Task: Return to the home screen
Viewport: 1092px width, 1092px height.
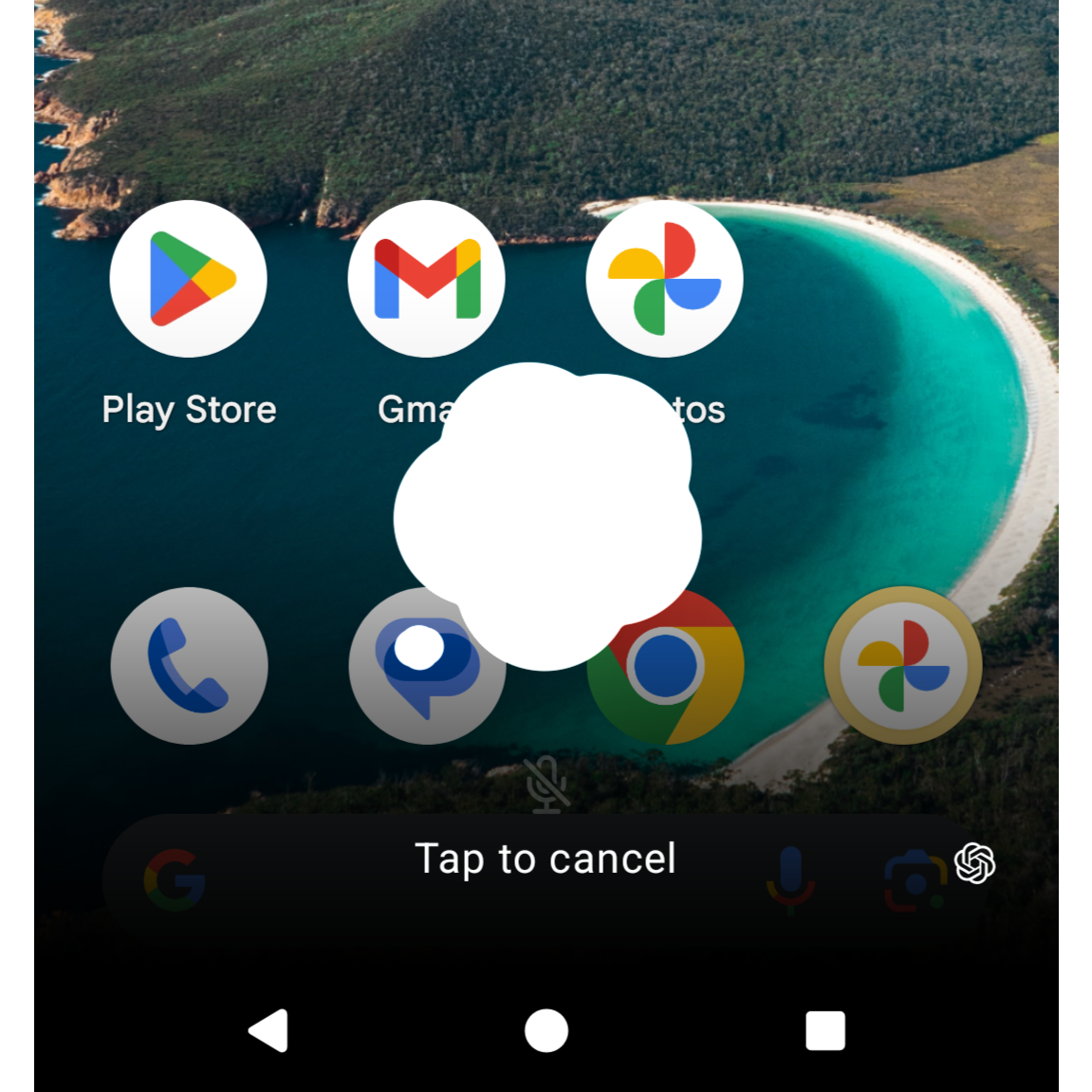Action: point(546,1030)
